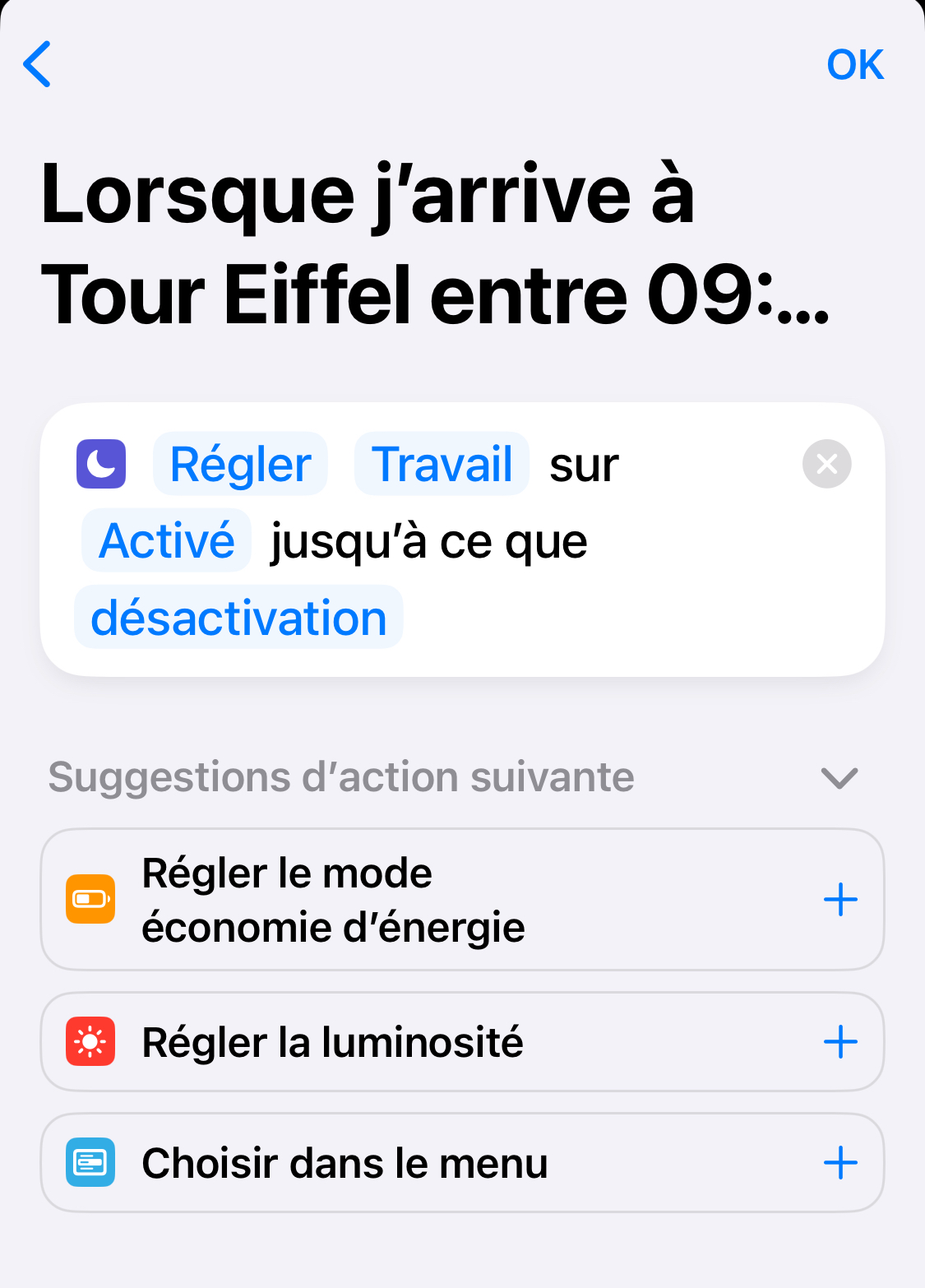Viewport: 925px width, 1288px height.
Task: Add Régler le mode économie d'énergie
Action: (840, 900)
